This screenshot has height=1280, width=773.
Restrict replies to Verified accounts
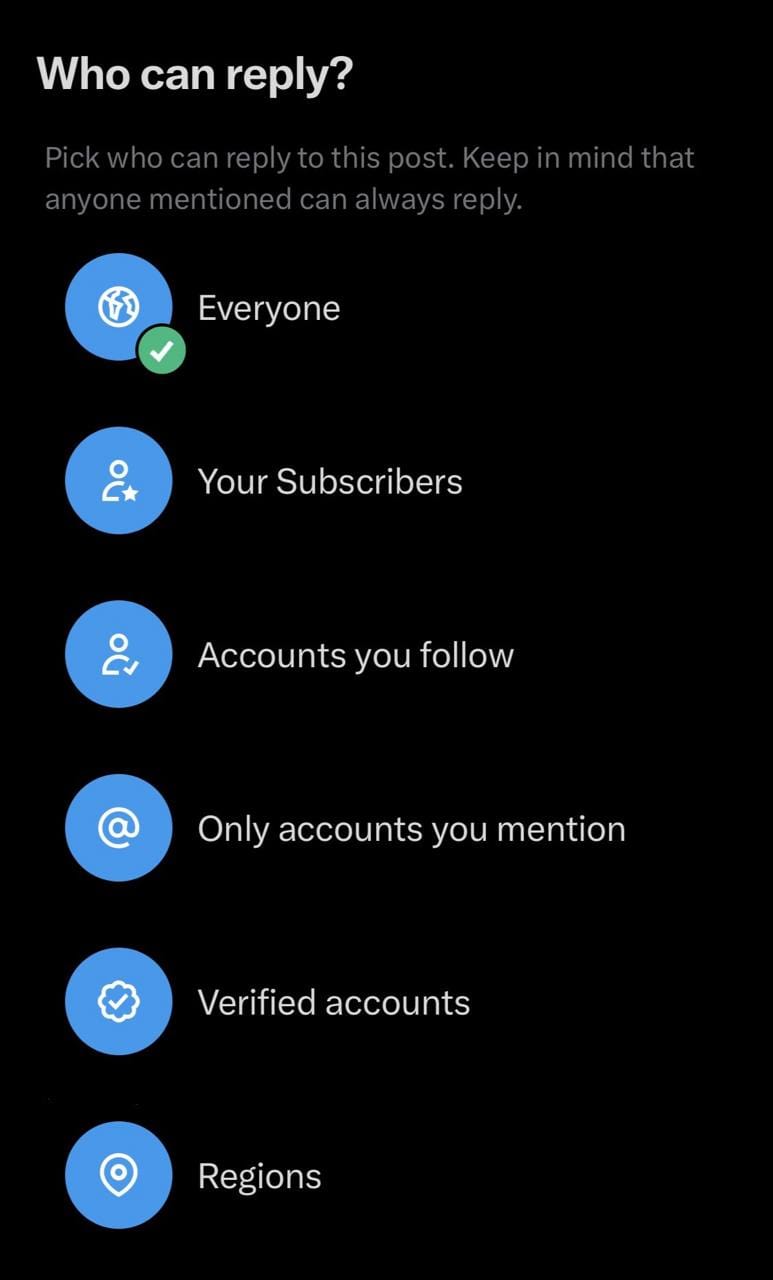tap(333, 1002)
